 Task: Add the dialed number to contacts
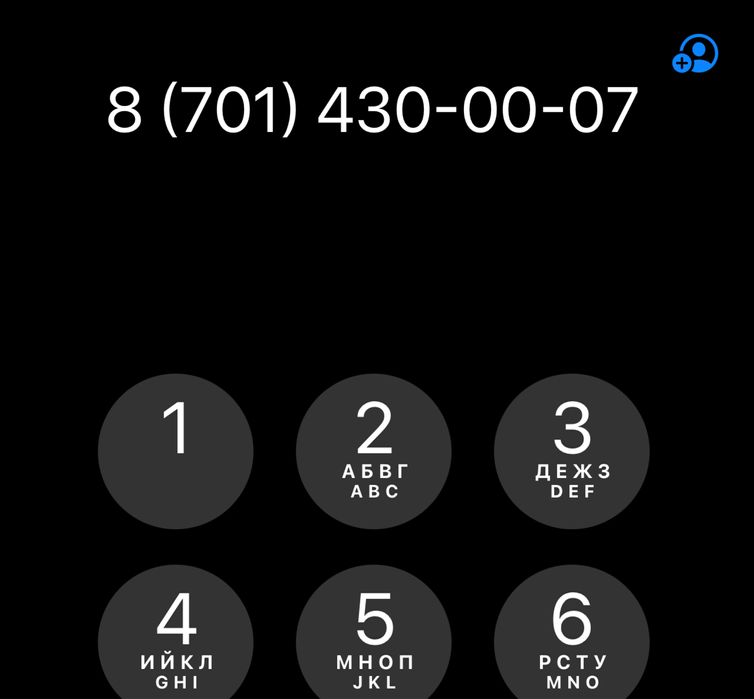point(695,54)
